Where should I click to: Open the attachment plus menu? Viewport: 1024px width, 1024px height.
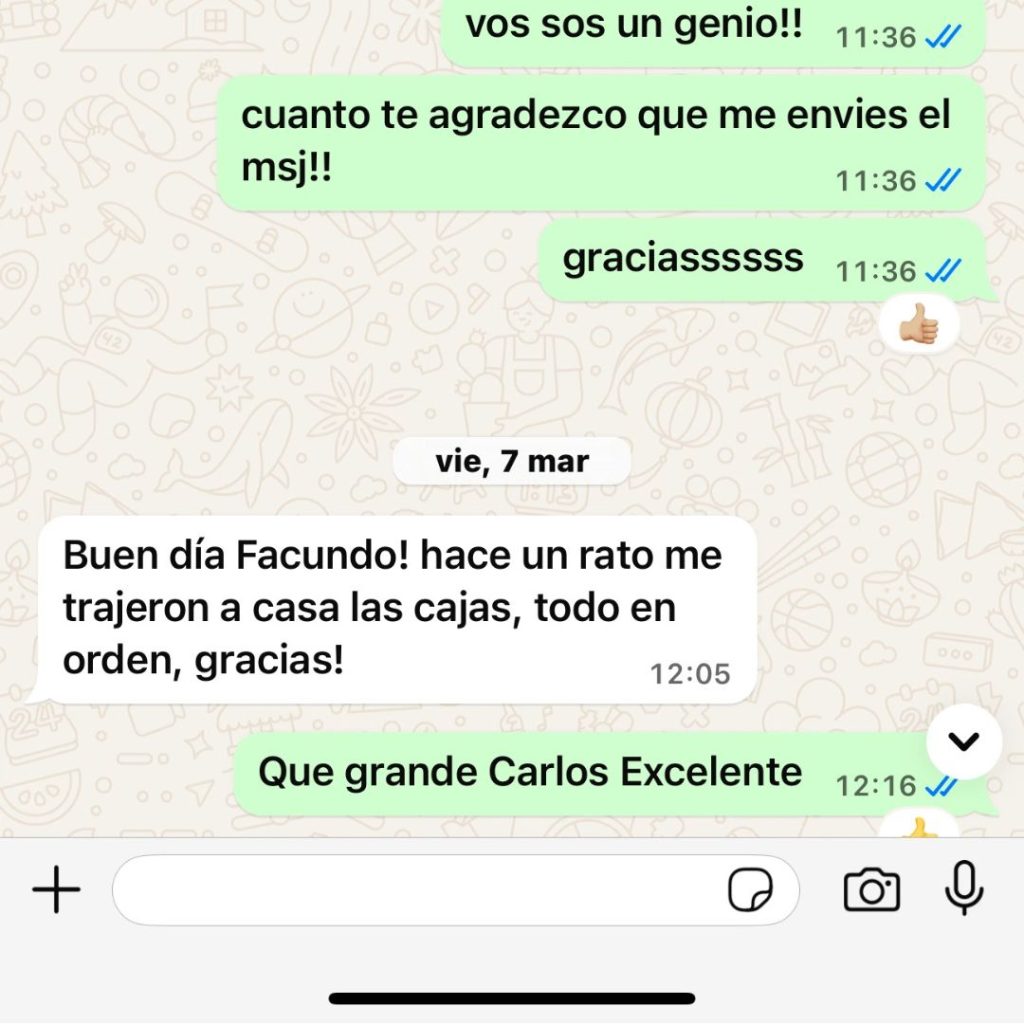[56, 889]
